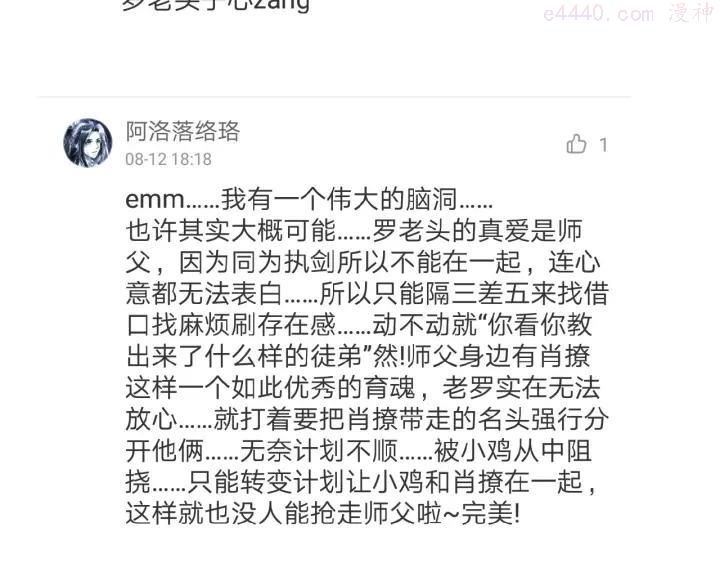The width and height of the screenshot is (720, 563).
Task: Open the username 阿洛落络珞
Action: (183, 132)
